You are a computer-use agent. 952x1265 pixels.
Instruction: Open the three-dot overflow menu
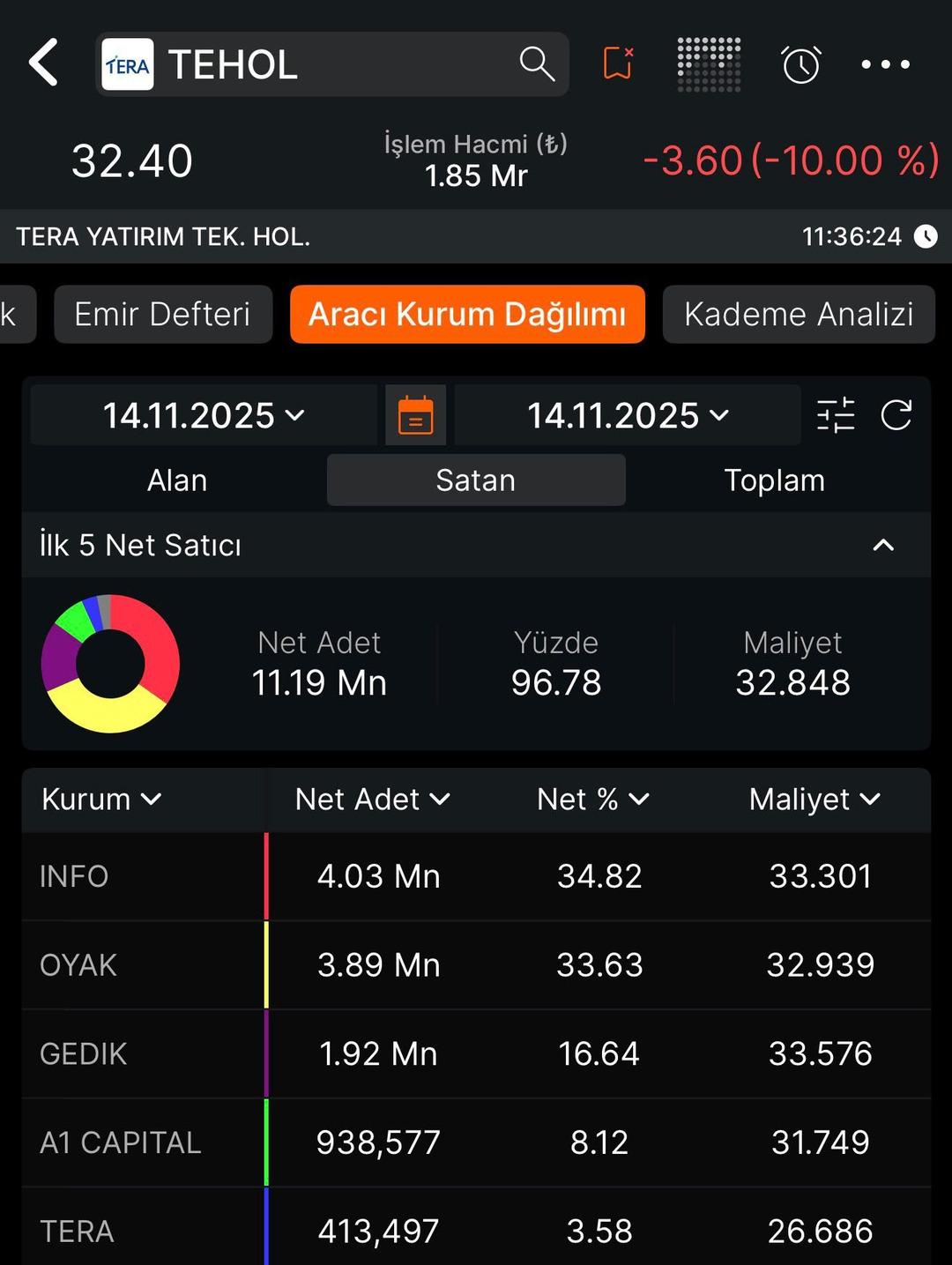coord(885,63)
